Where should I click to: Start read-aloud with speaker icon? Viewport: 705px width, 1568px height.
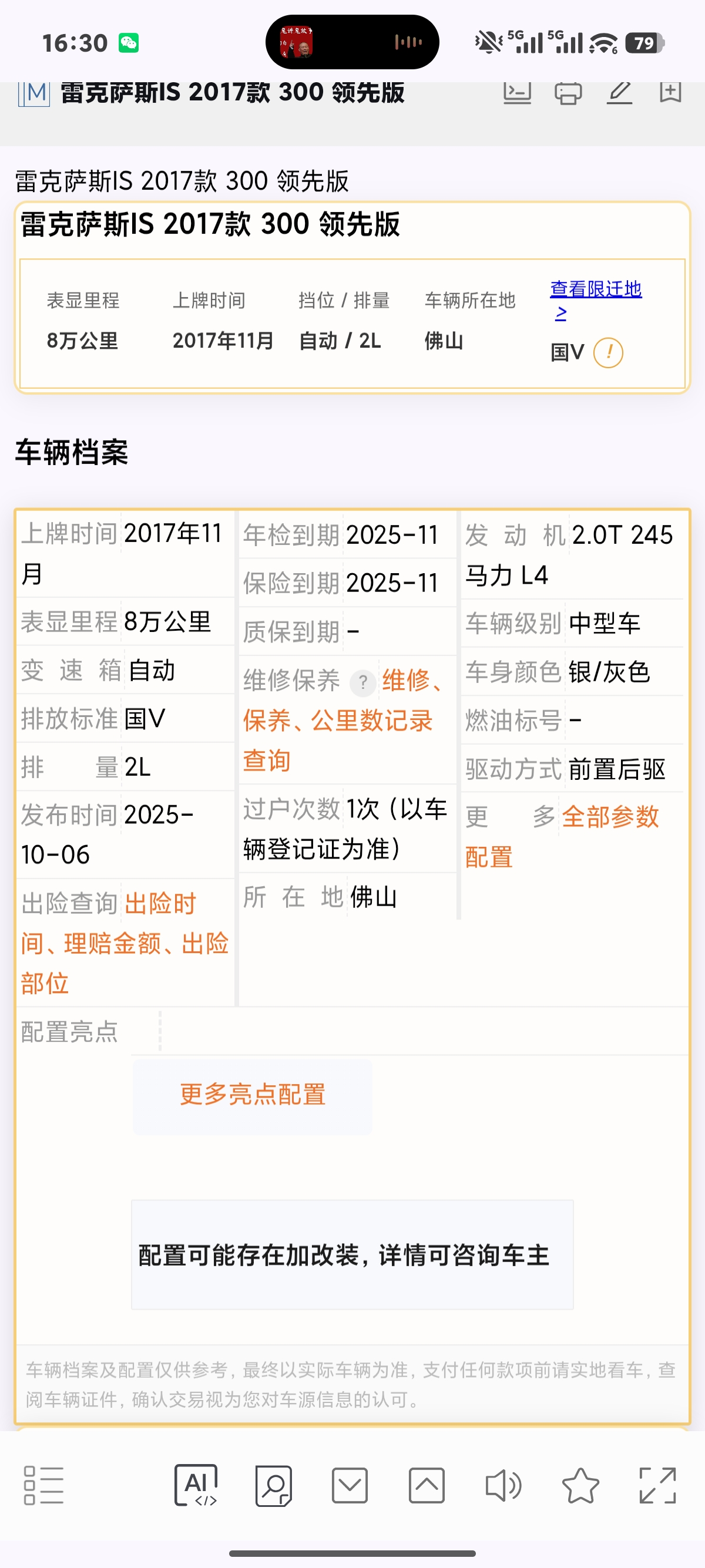click(503, 1485)
